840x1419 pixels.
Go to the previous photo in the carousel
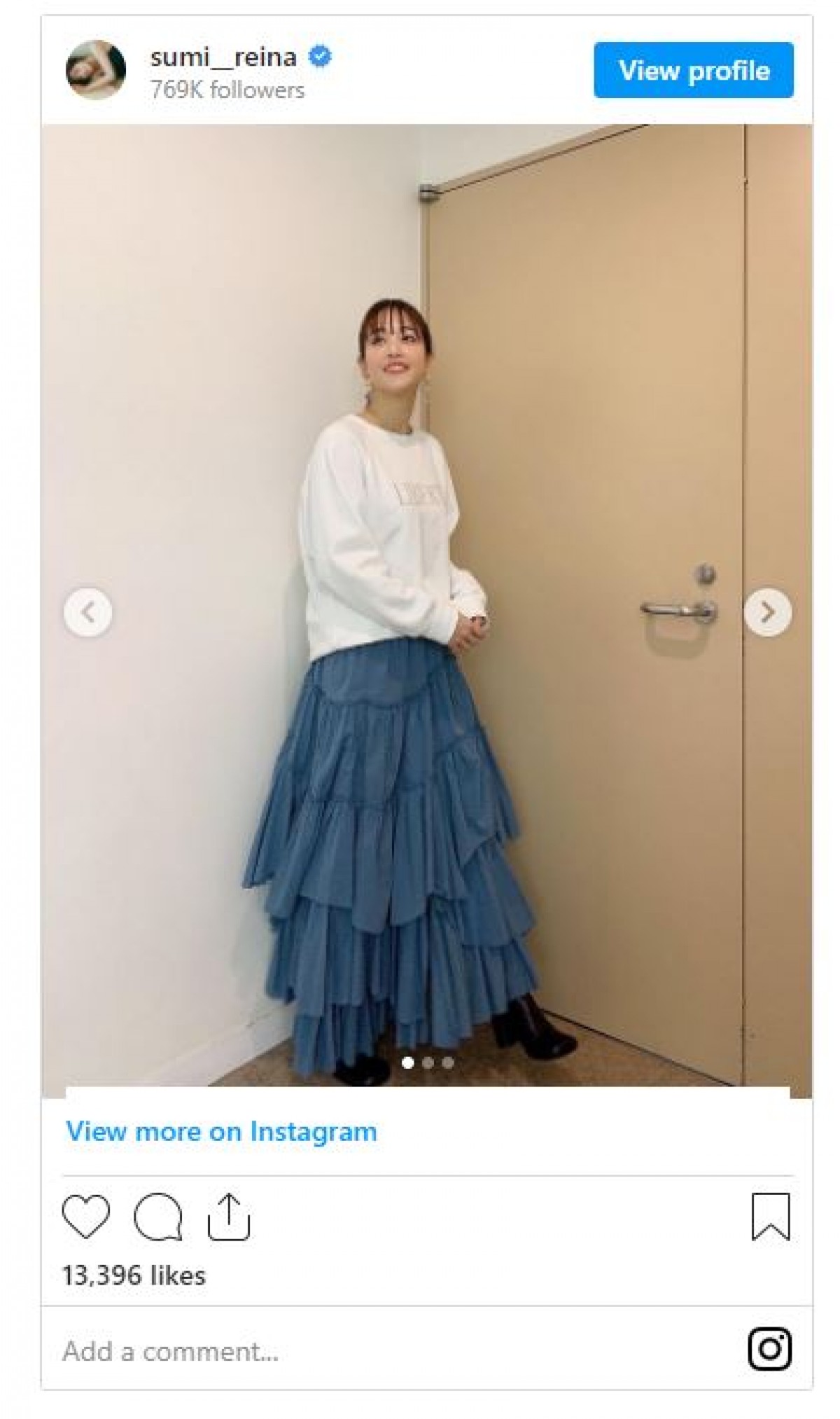[x=88, y=612]
